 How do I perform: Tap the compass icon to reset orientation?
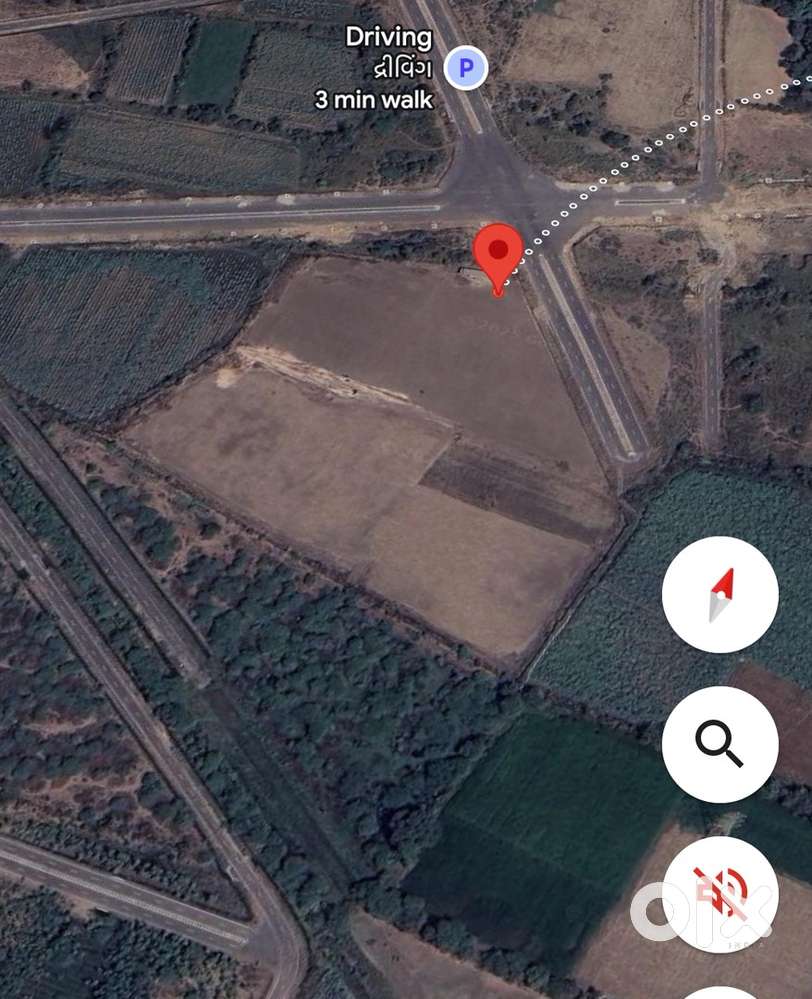coord(719,594)
